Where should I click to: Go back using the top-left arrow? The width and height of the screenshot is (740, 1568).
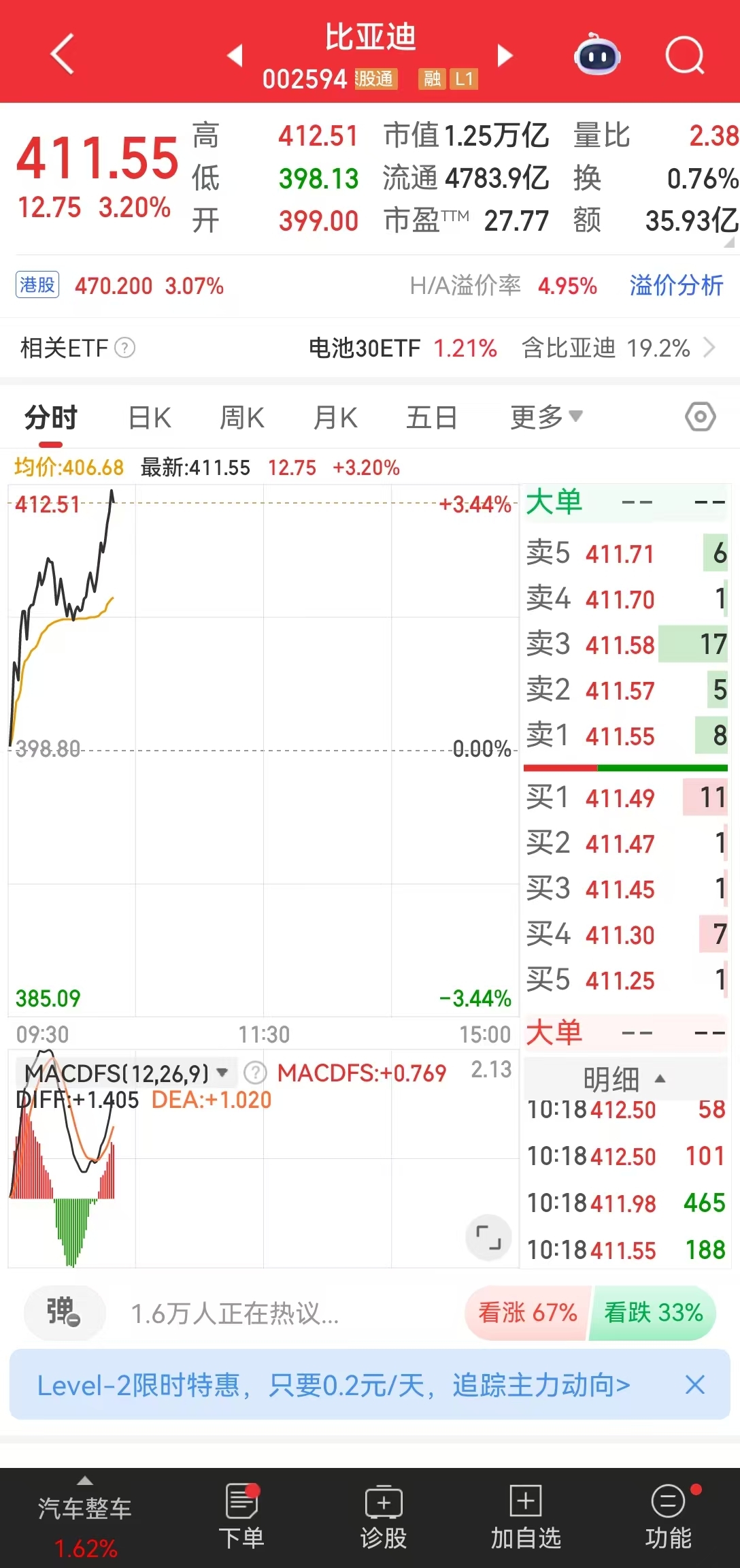(x=62, y=54)
